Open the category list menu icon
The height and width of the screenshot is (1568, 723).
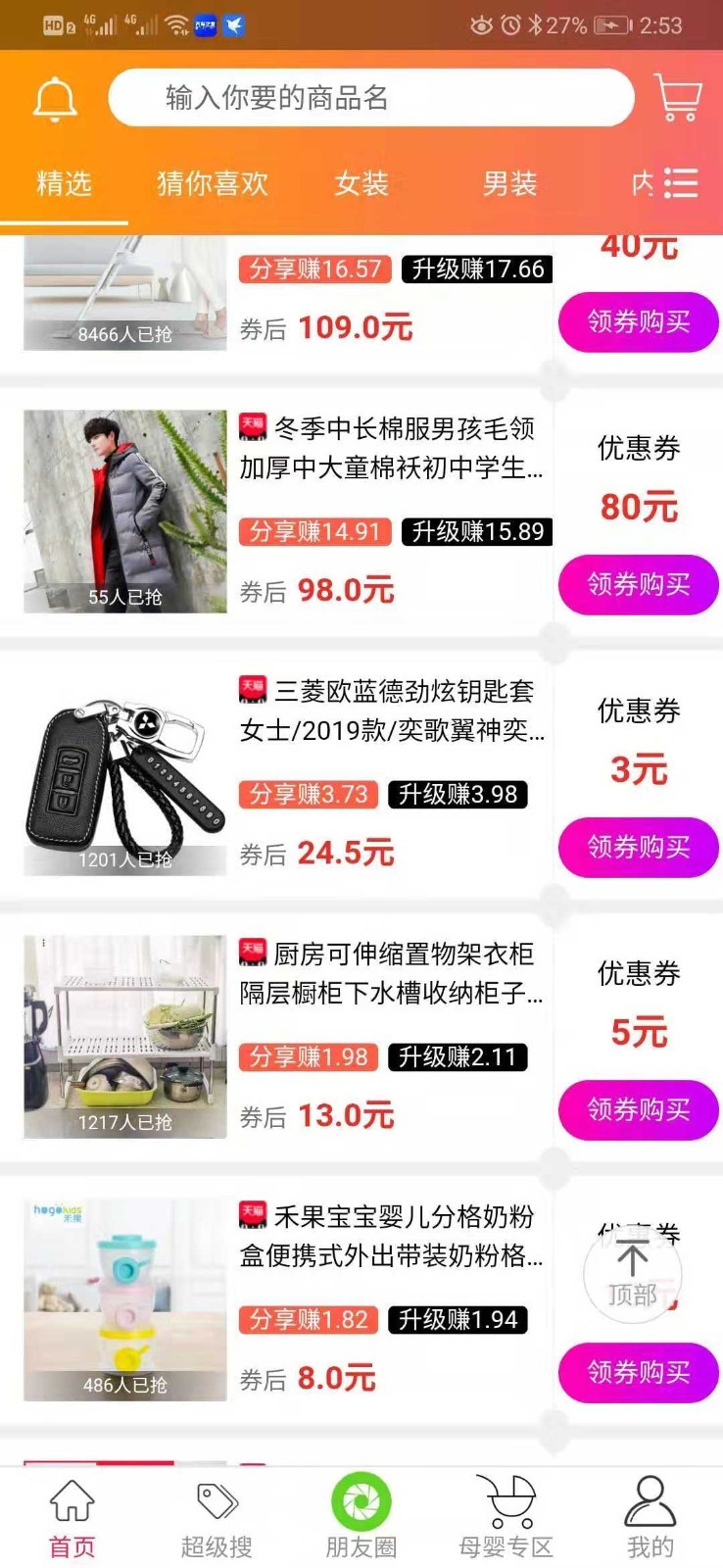point(680,183)
